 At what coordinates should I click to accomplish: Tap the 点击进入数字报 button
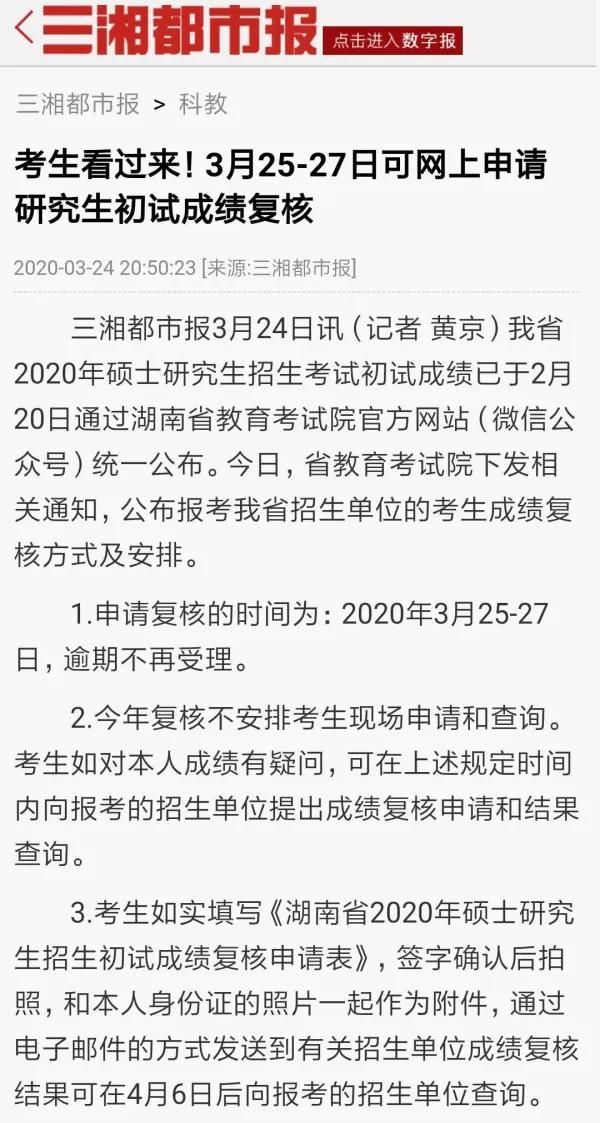pos(392,41)
